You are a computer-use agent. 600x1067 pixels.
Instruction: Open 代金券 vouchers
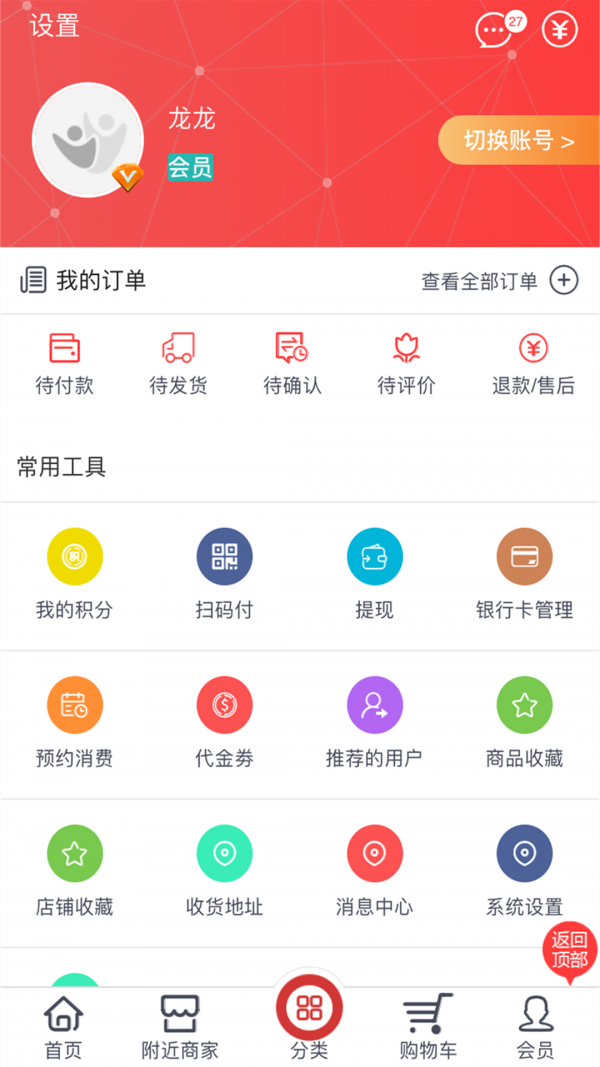pos(224,723)
